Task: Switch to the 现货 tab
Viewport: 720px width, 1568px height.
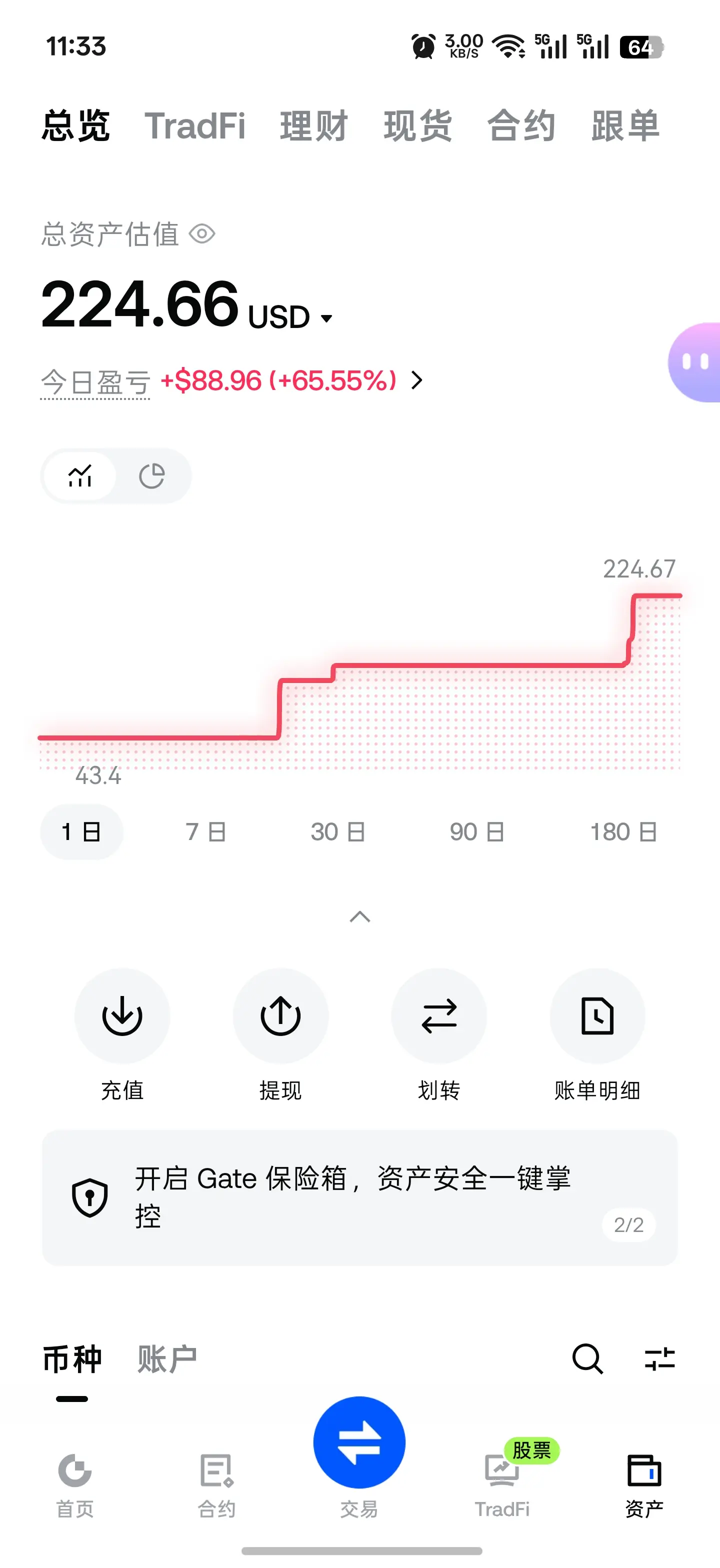Action: [x=418, y=126]
